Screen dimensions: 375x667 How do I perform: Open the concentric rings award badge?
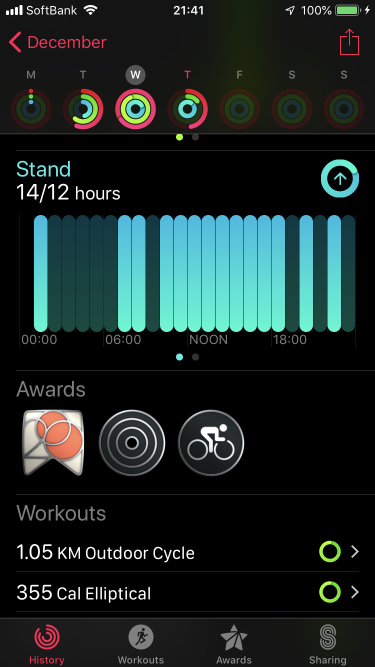coord(132,443)
